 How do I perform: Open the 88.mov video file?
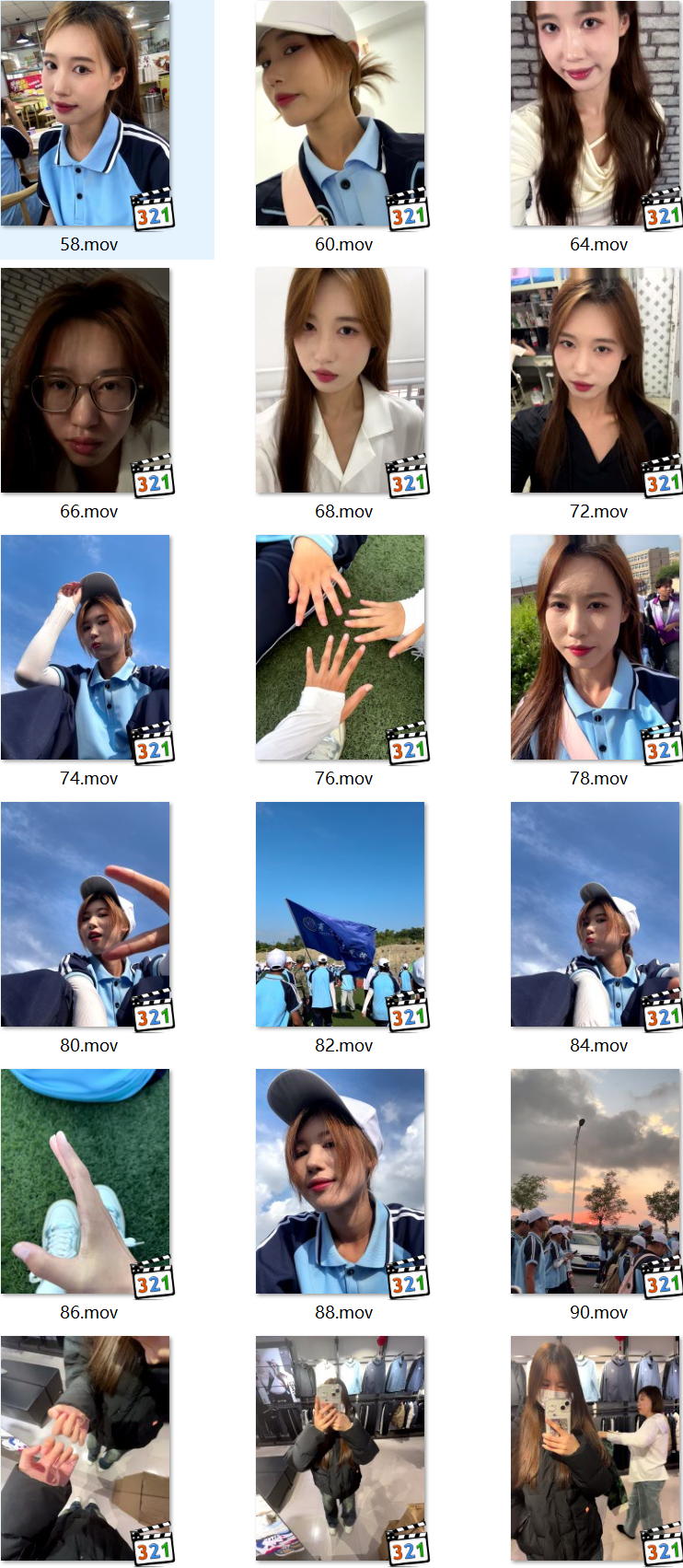pyautogui.click(x=340, y=1181)
